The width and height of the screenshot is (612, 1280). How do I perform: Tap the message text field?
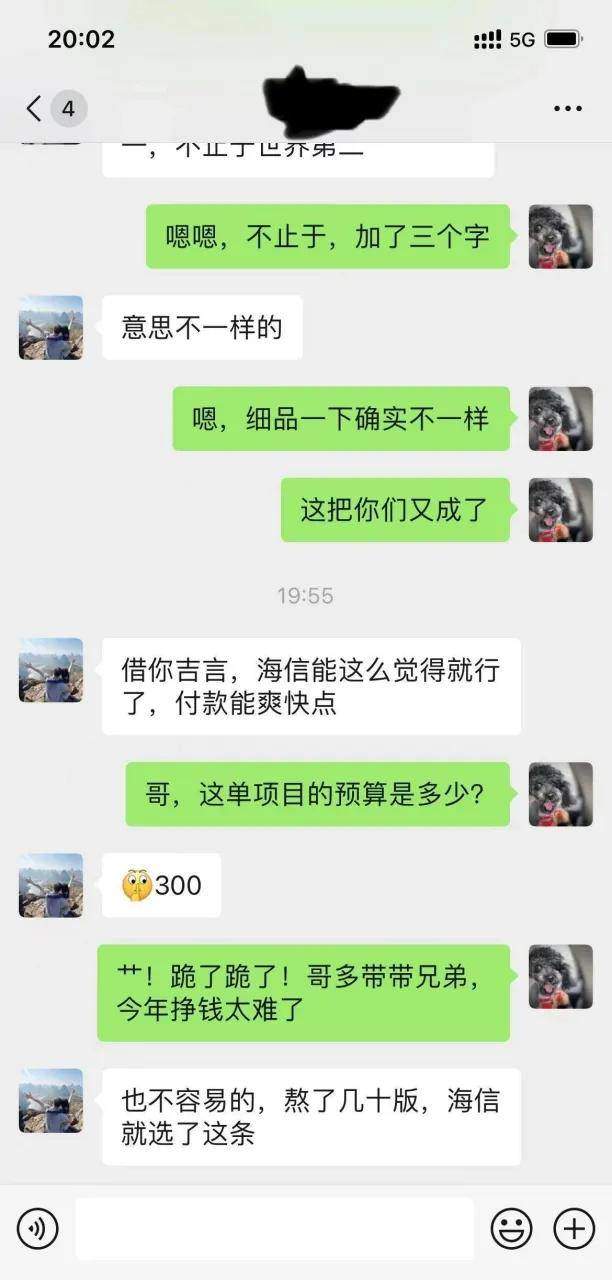coord(275,1228)
